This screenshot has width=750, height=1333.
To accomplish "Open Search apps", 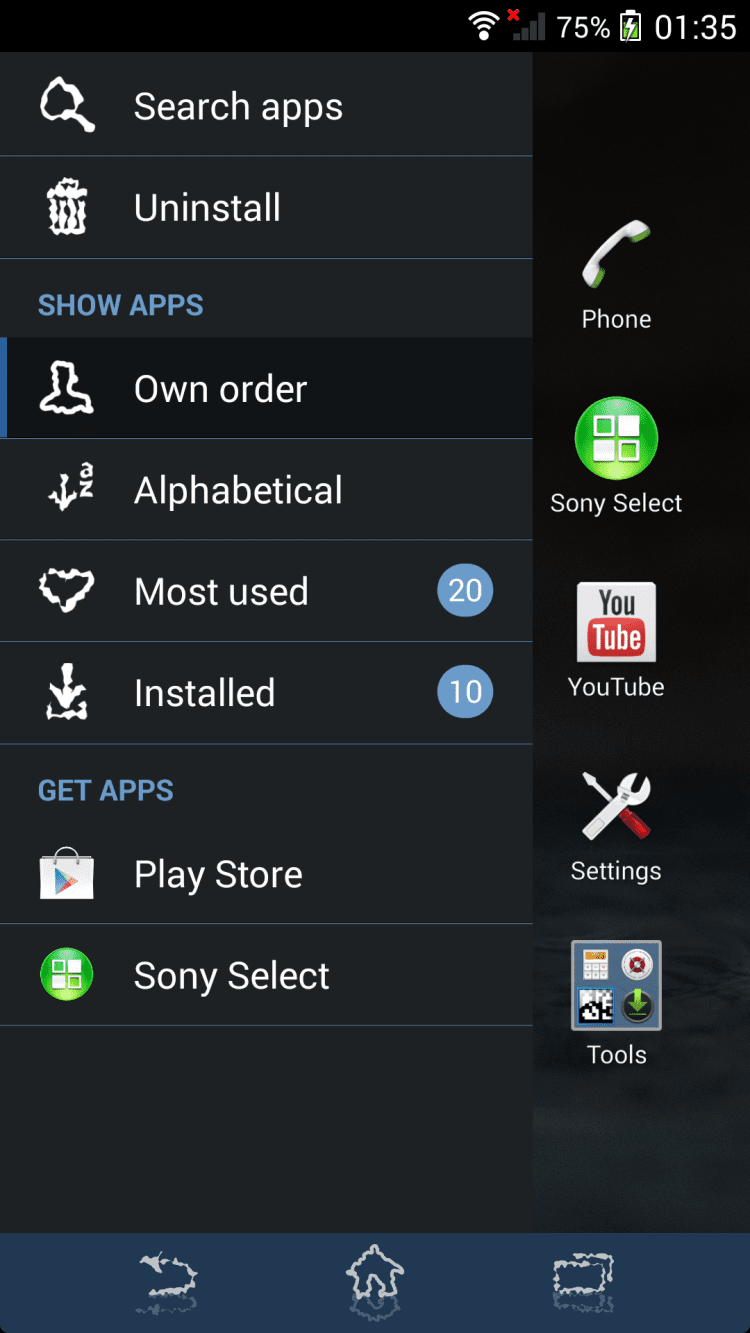I will 238,106.
